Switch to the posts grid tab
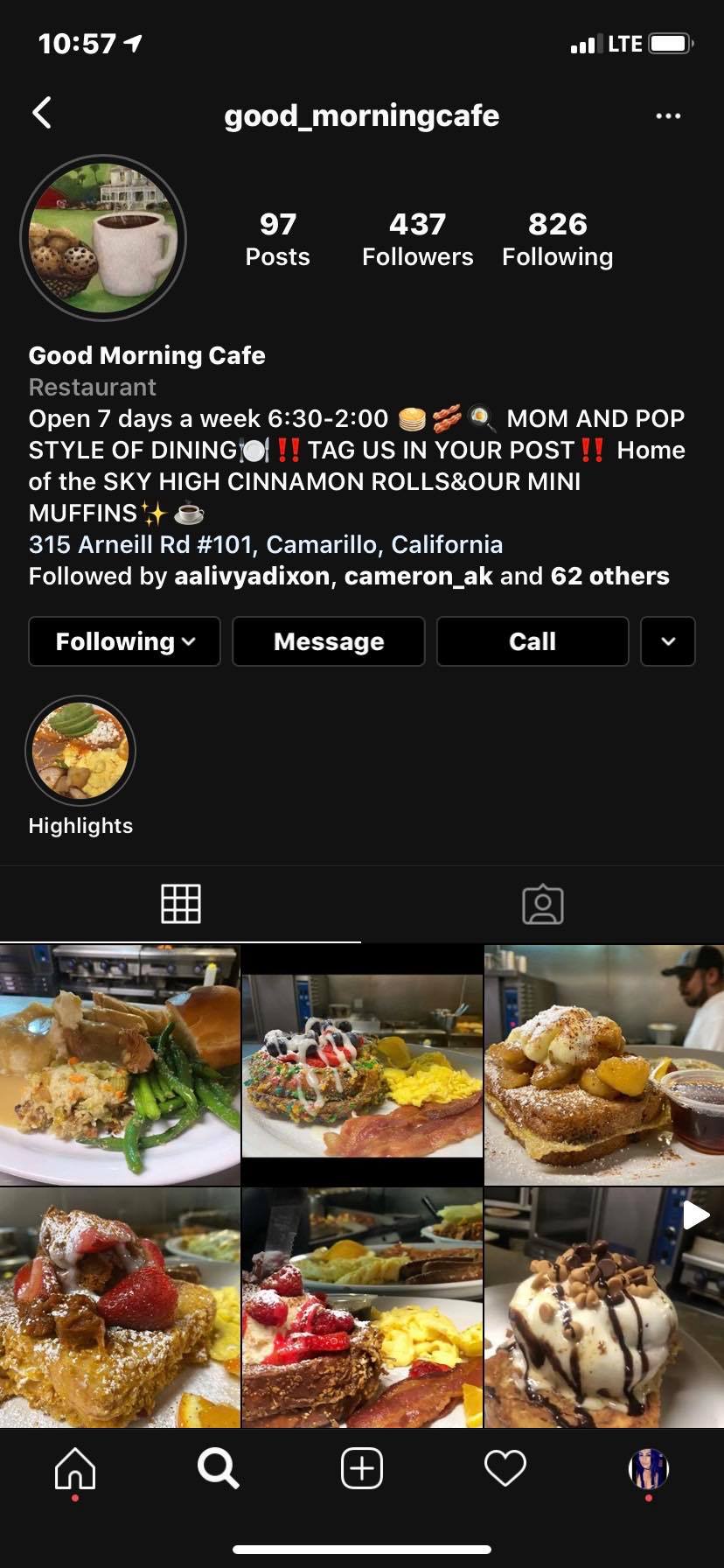 pos(181,904)
